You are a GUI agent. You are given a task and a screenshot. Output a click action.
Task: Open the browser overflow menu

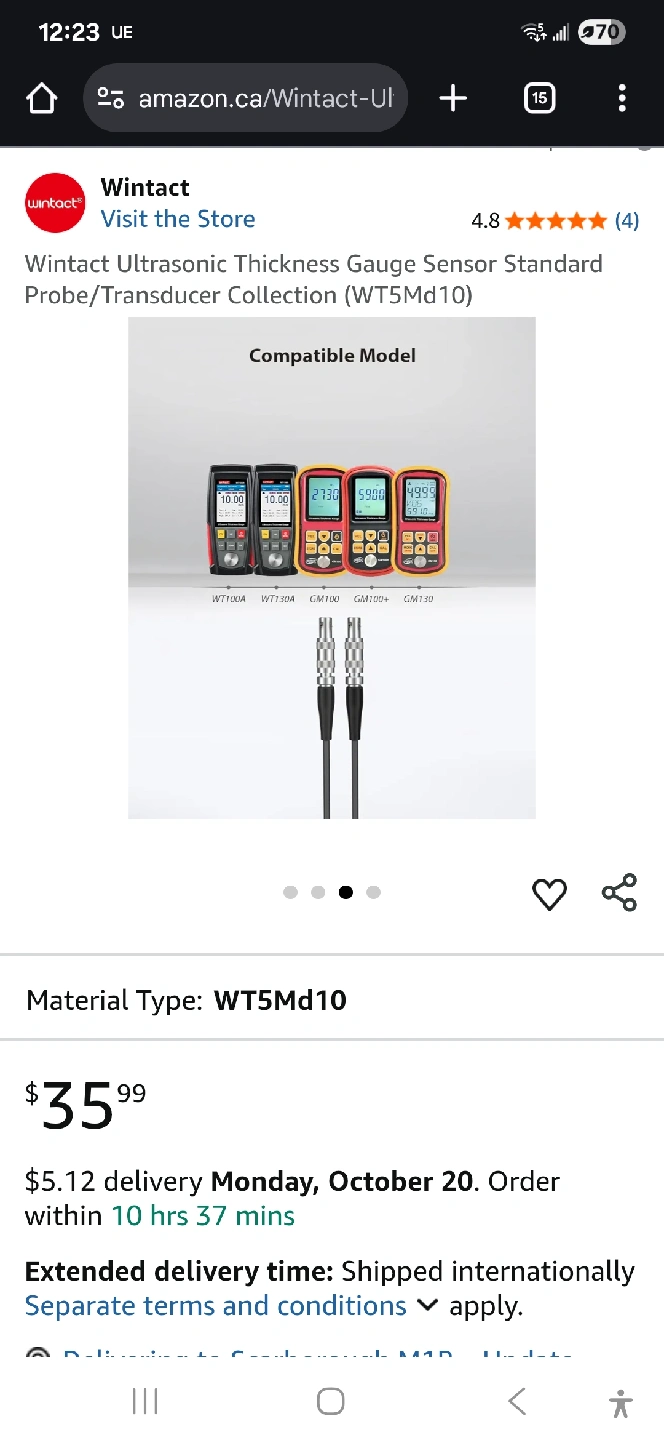pyautogui.click(x=622, y=98)
